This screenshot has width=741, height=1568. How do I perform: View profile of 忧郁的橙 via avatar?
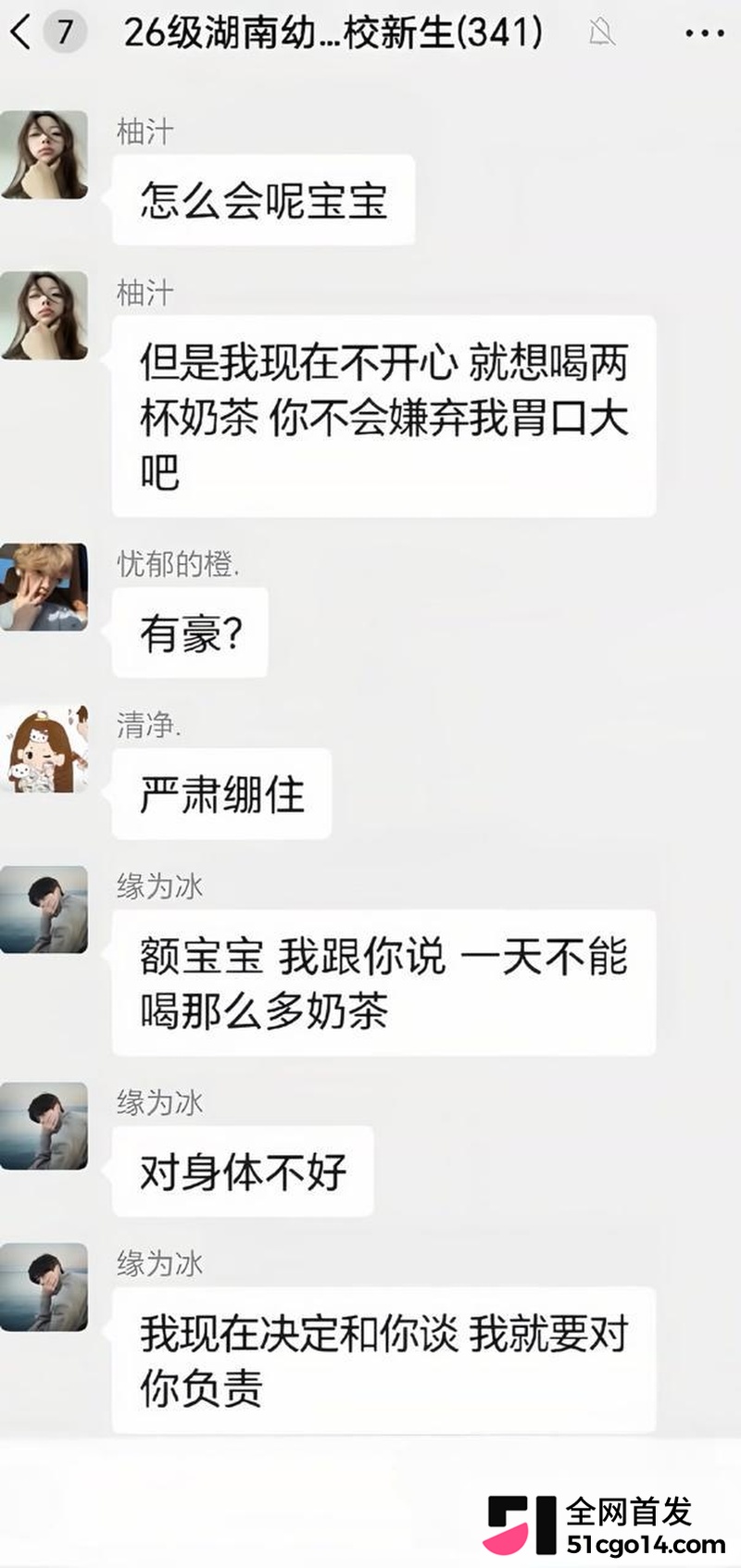tap(44, 587)
